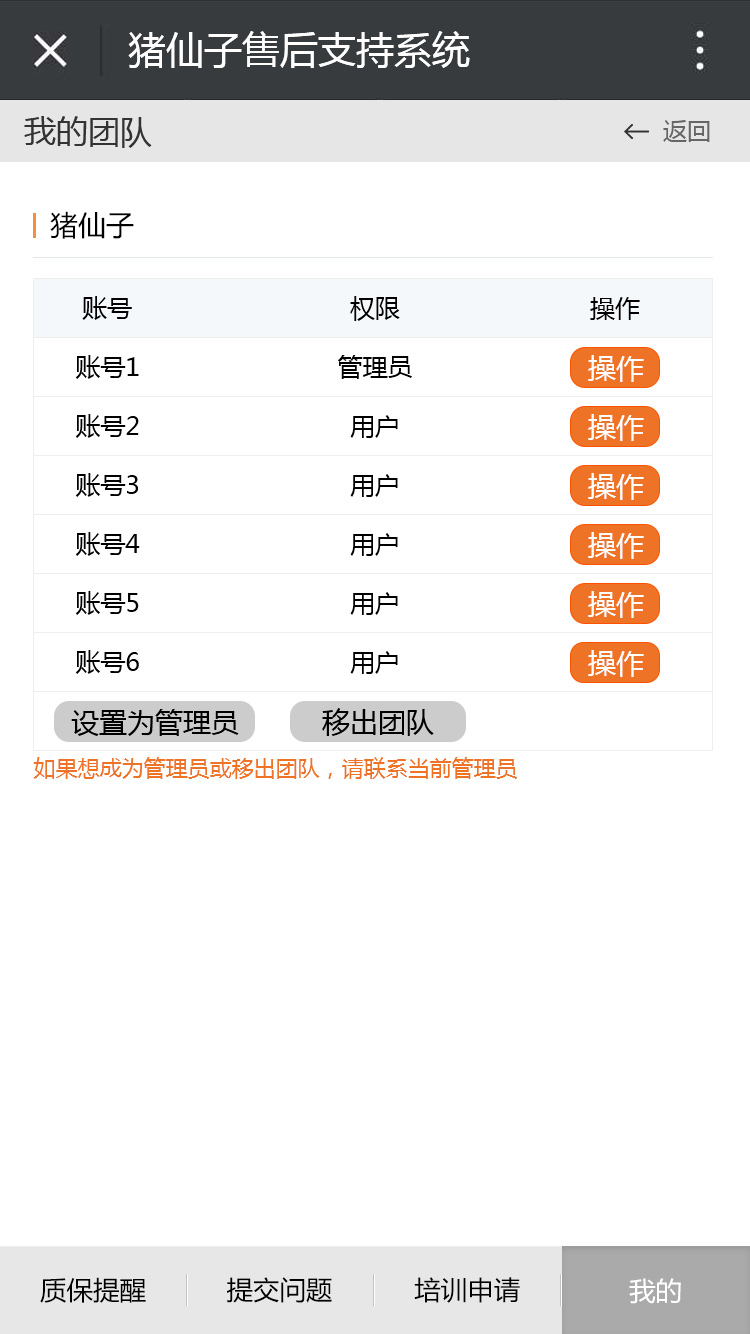Image resolution: width=750 pixels, height=1334 pixels.
Task: Select the 操作 button on 账号3 row
Action: 614,486
